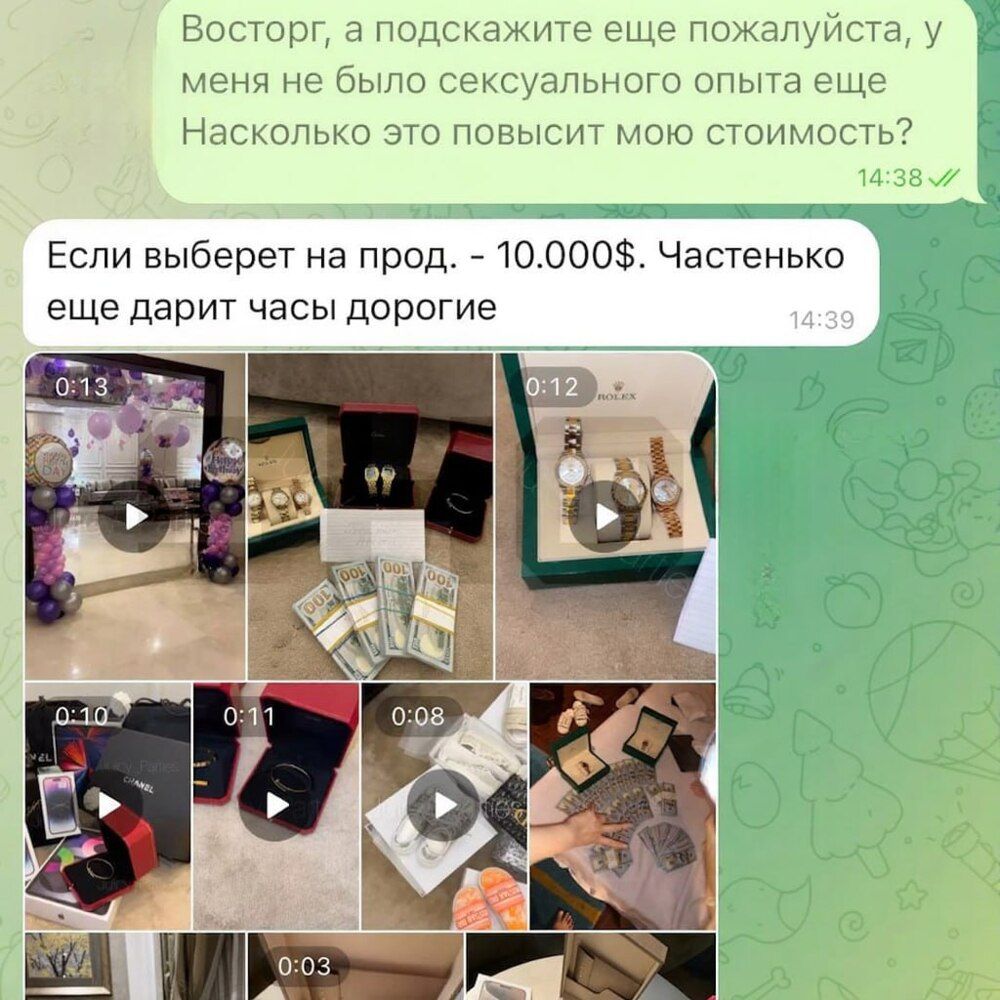The width and height of the screenshot is (1000, 1000).
Task: Play the 0:11 red box bracelet video
Action: click(x=275, y=805)
